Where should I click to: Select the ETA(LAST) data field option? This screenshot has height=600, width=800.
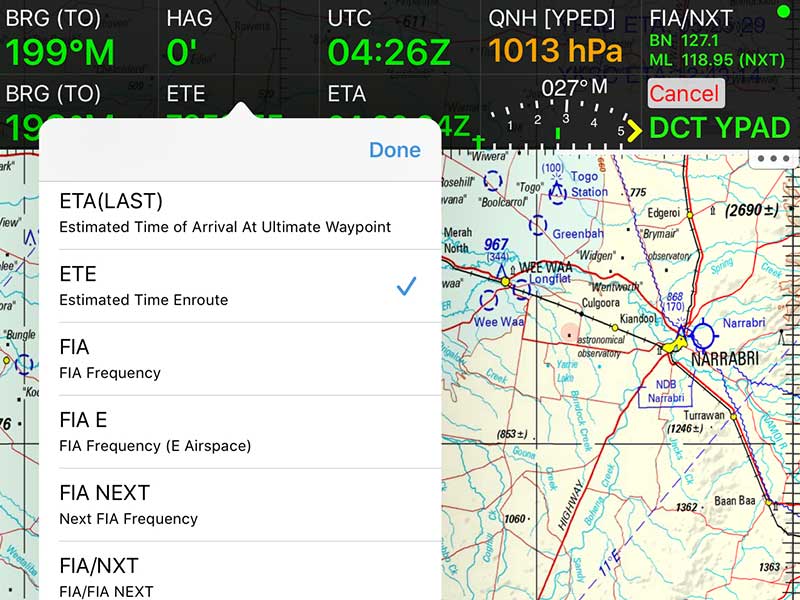pyautogui.click(x=240, y=213)
